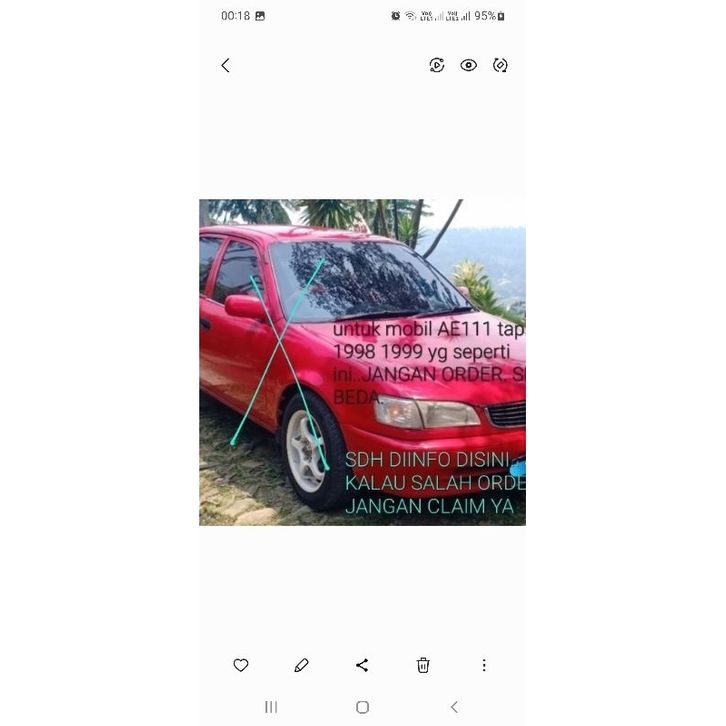The width and height of the screenshot is (726, 726).
Task: Open Bixby Vision eye icon
Action: pyautogui.click(x=468, y=65)
